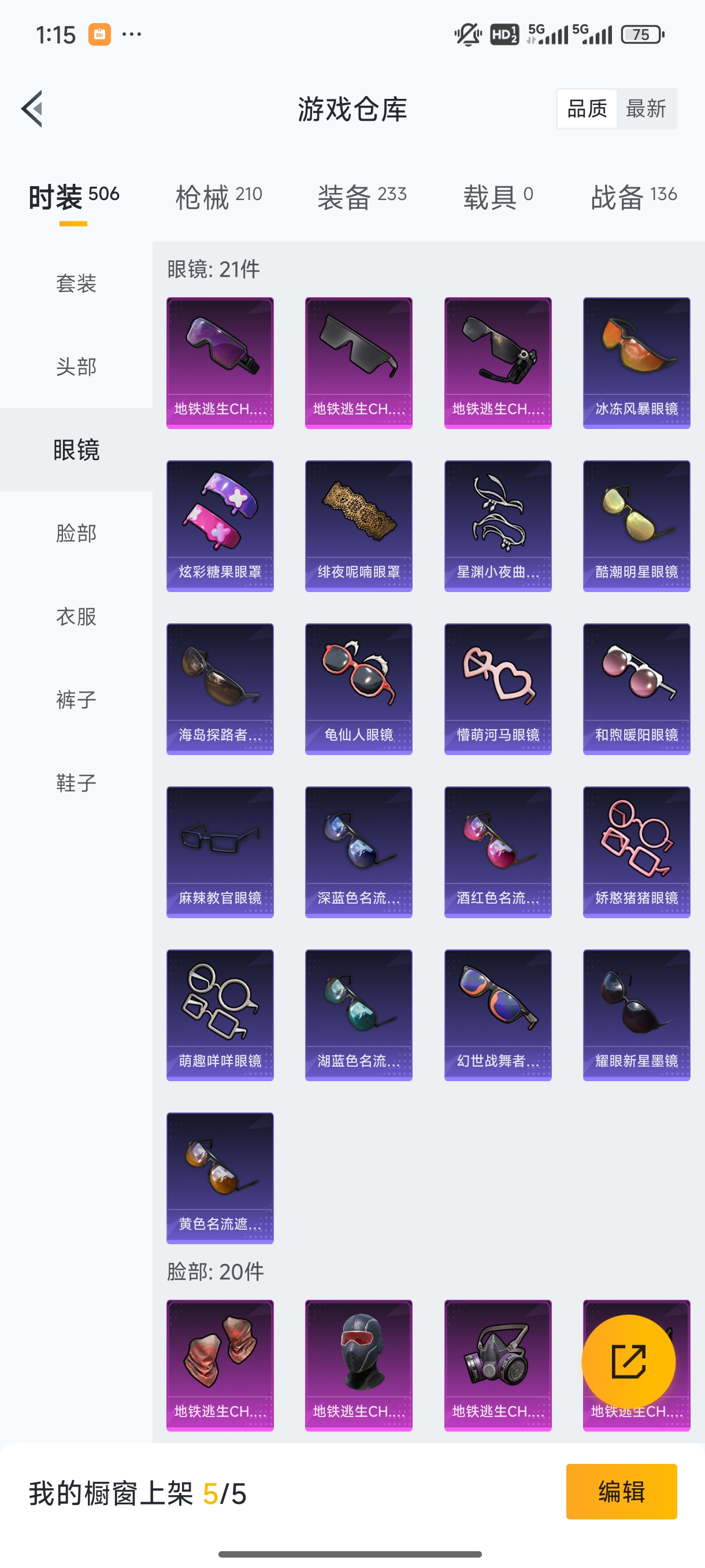The image size is (705, 1568).
Task: Sort items by 最新
Action: (x=646, y=109)
